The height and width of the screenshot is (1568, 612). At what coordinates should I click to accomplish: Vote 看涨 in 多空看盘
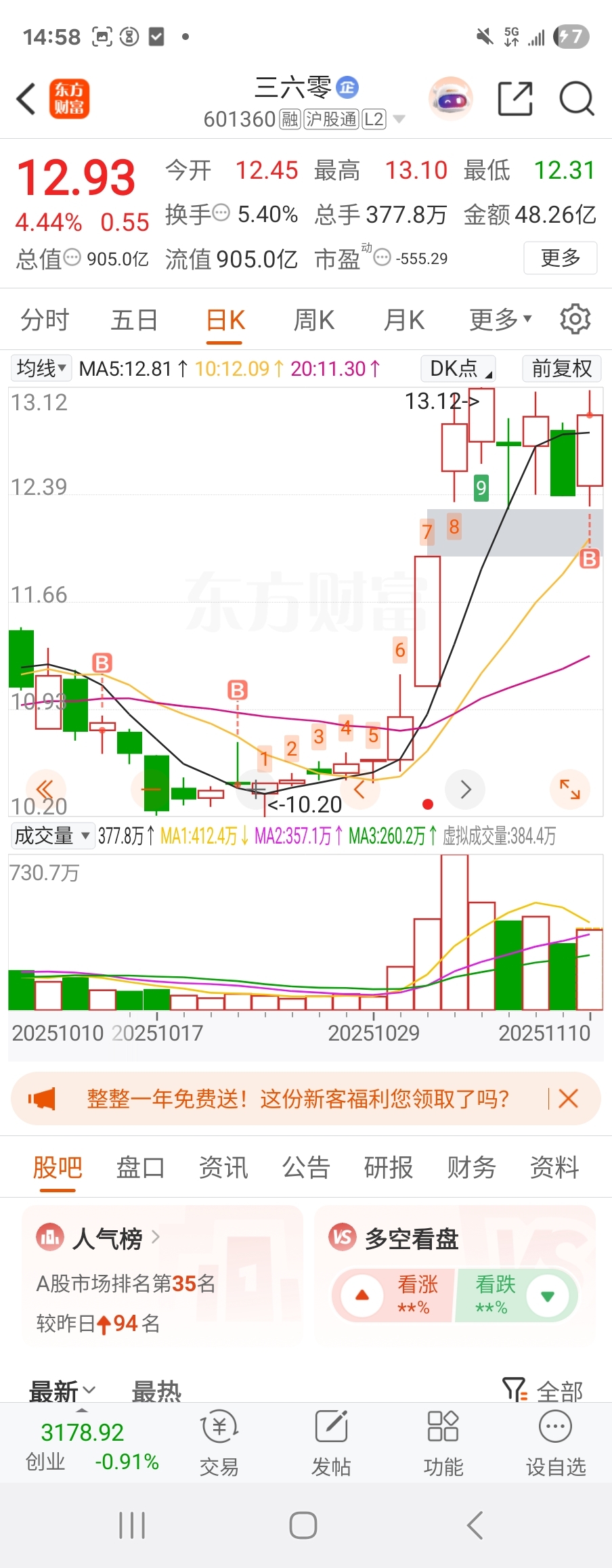pyautogui.click(x=393, y=1295)
